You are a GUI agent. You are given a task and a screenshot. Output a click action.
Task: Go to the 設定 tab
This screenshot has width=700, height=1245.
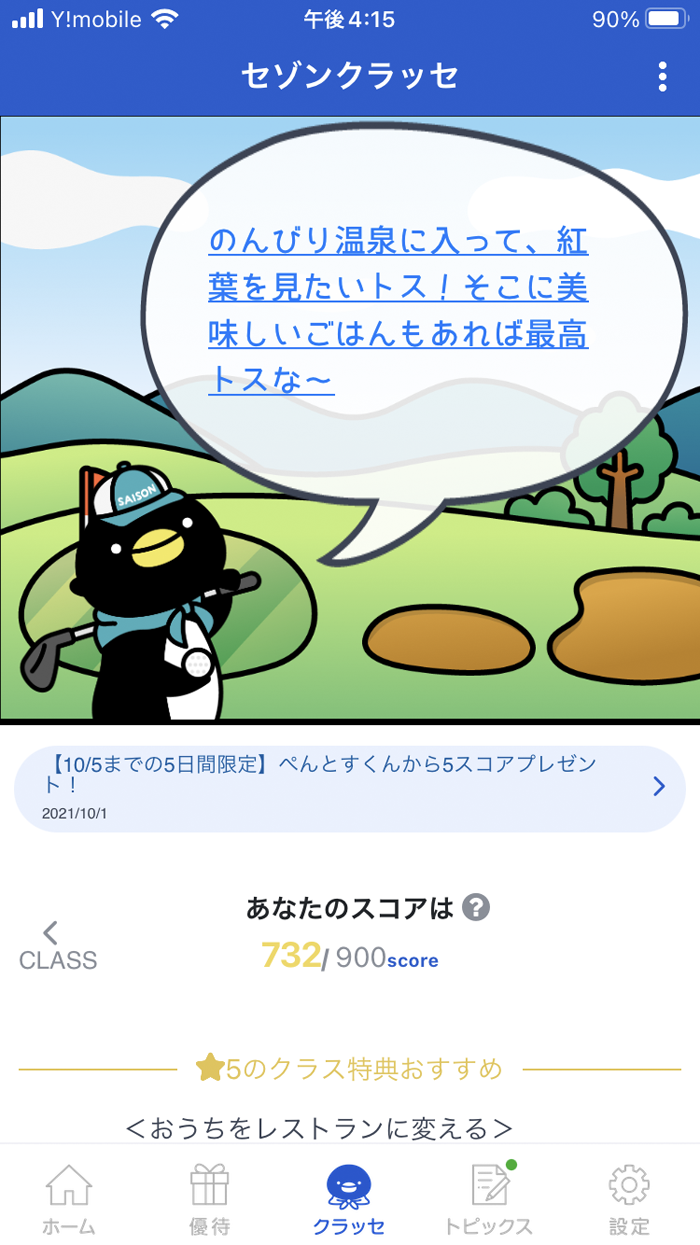coord(629,1199)
